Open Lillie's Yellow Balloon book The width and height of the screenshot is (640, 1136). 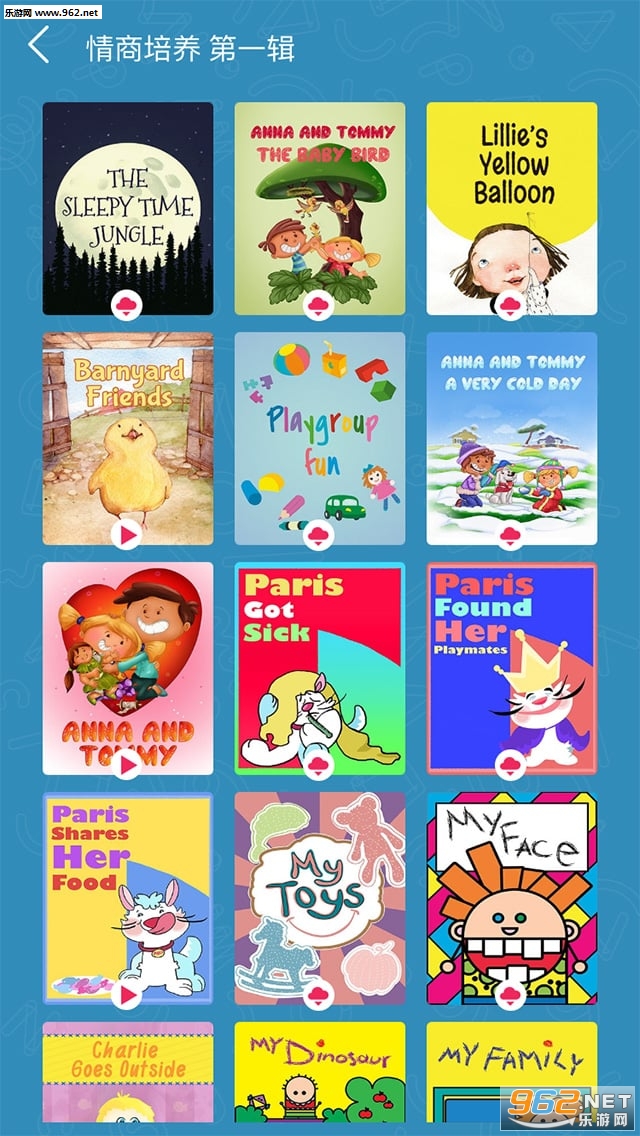512,208
